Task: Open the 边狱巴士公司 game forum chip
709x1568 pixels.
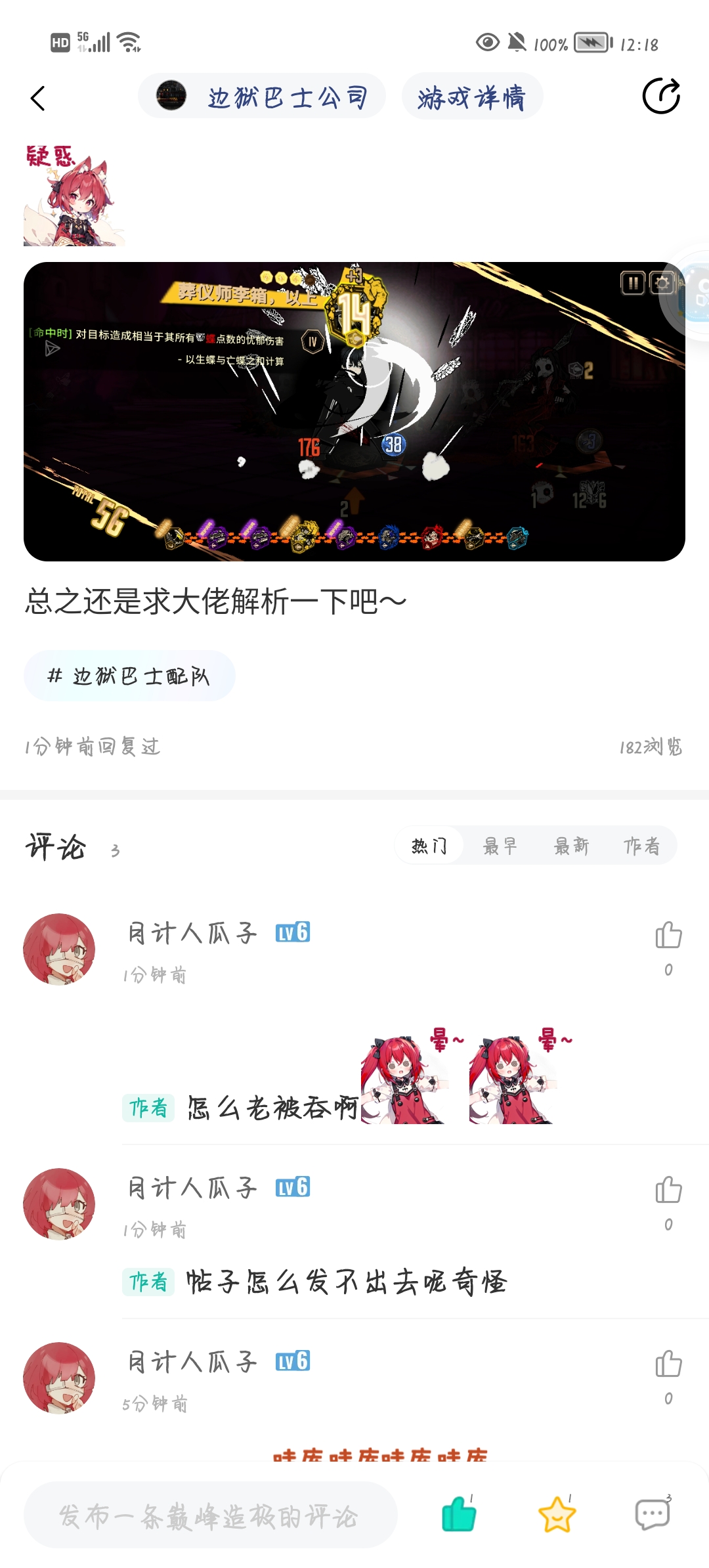Action: [x=261, y=97]
